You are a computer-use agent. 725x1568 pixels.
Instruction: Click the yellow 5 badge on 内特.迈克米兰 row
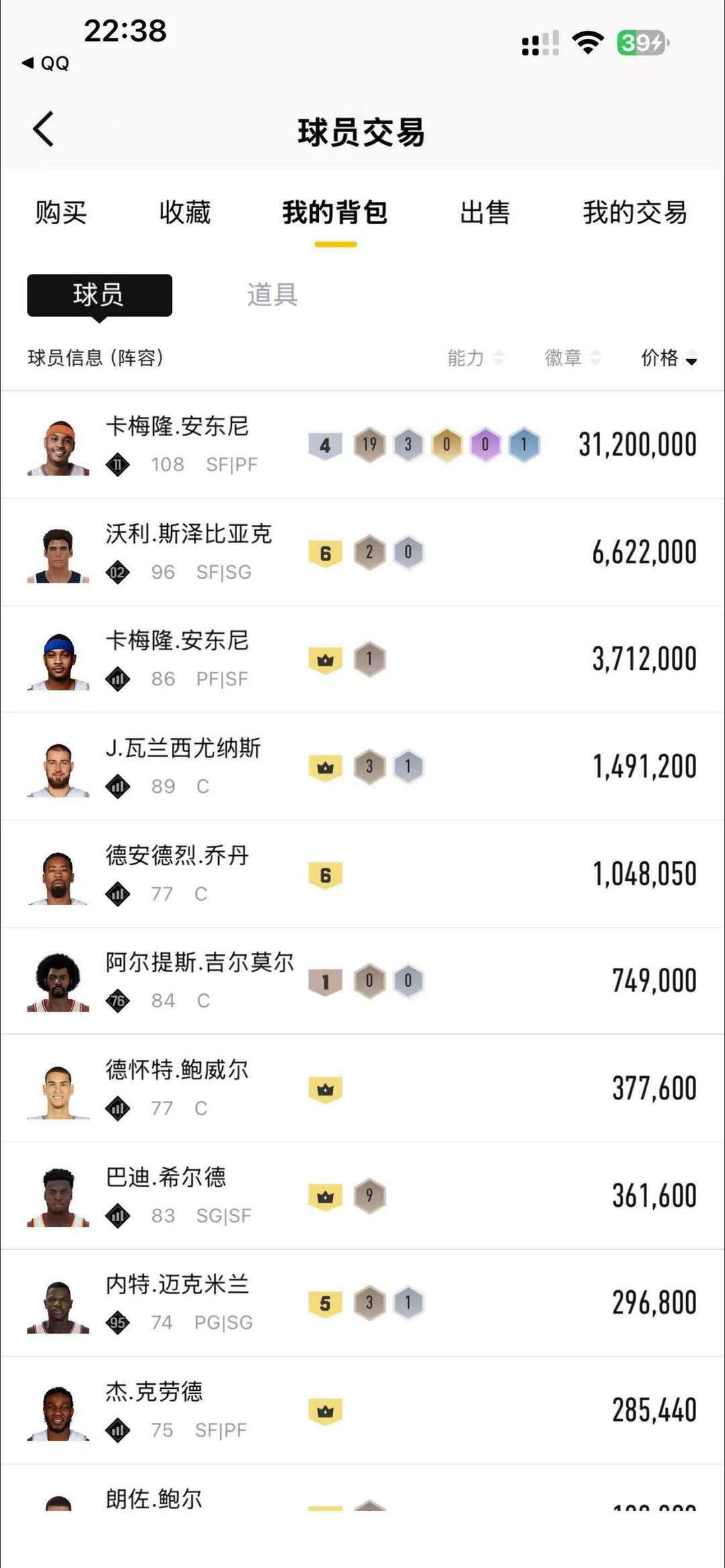click(326, 1301)
